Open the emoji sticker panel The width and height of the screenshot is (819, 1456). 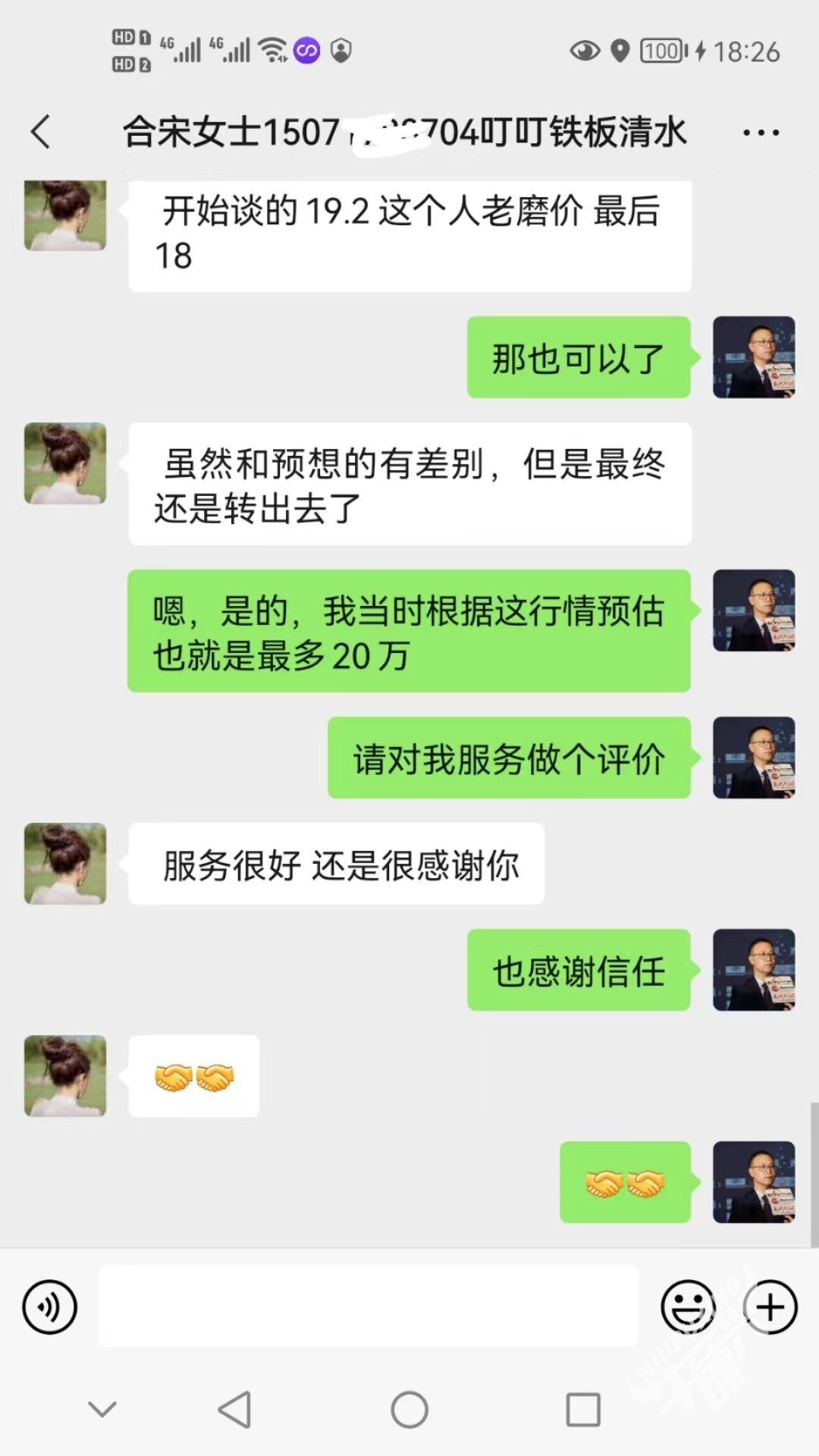[x=689, y=1307]
